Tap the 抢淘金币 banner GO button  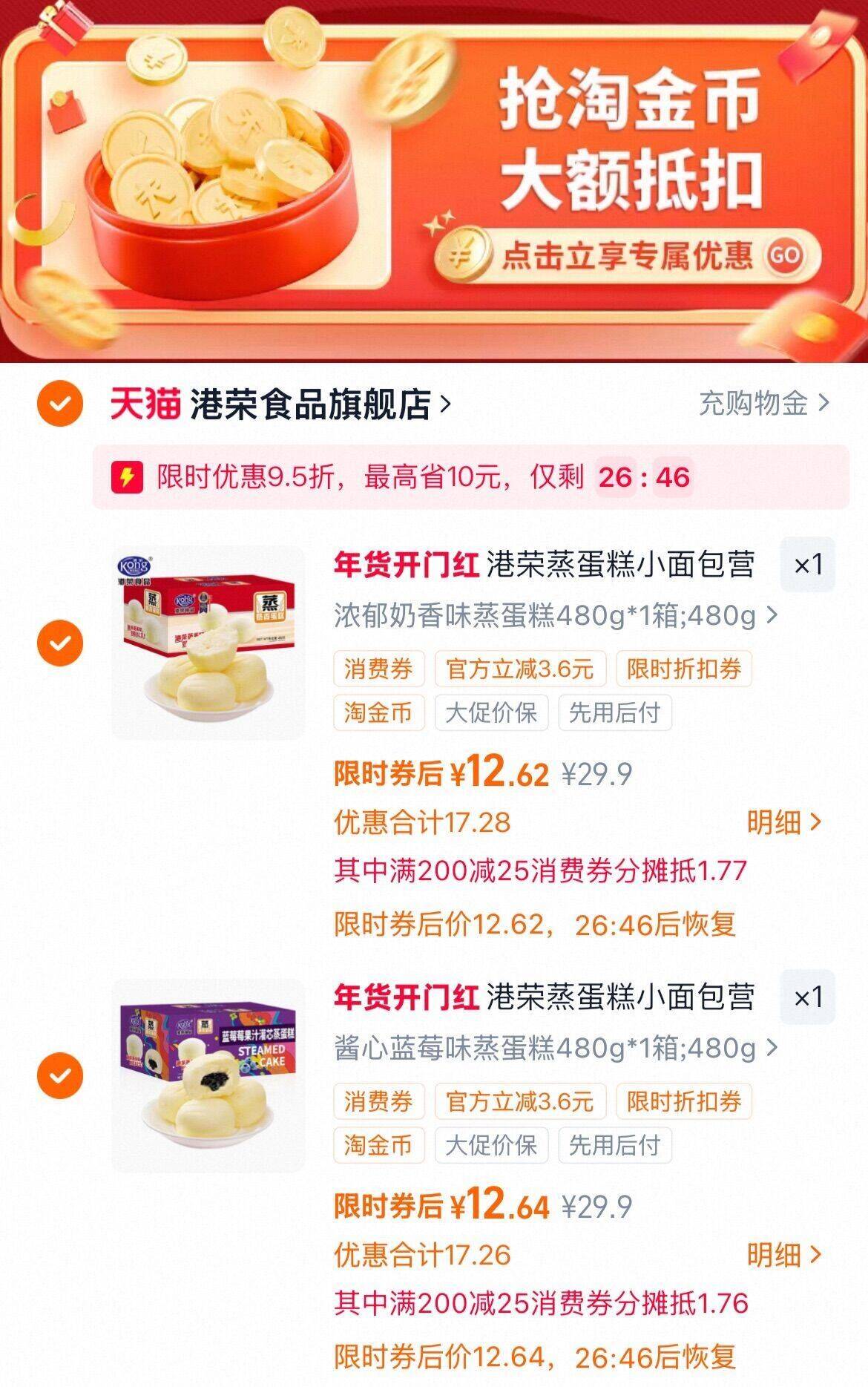[785, 255]
